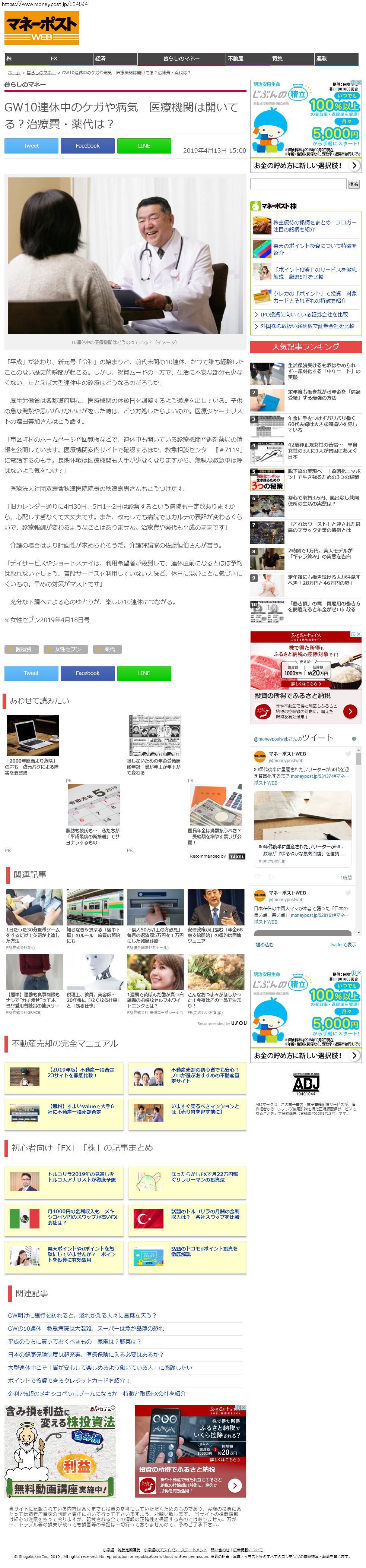366x1568 pixels.
Task: Share article via top Tweet button
Action: pos(31,146)
